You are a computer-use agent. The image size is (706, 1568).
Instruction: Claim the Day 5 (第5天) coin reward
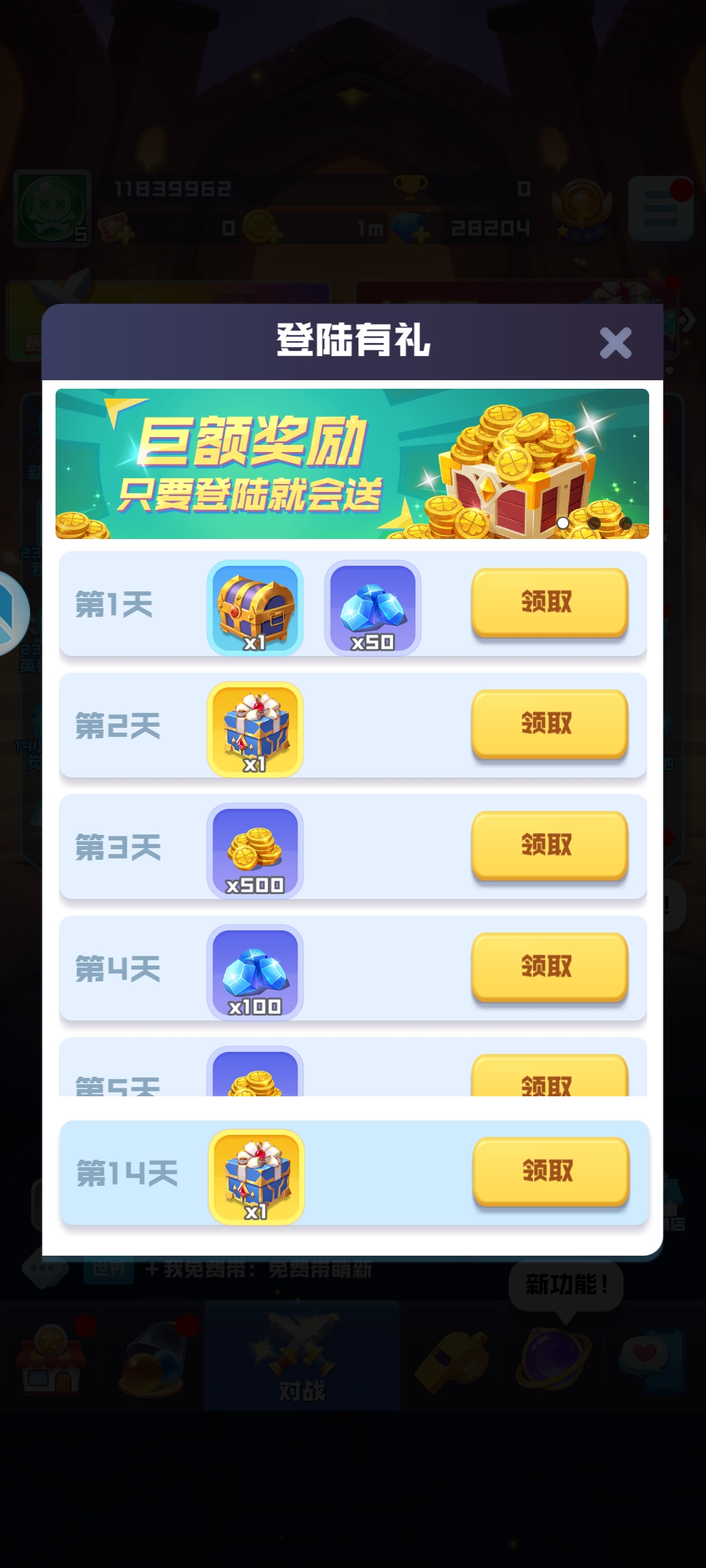[549, 1079]
